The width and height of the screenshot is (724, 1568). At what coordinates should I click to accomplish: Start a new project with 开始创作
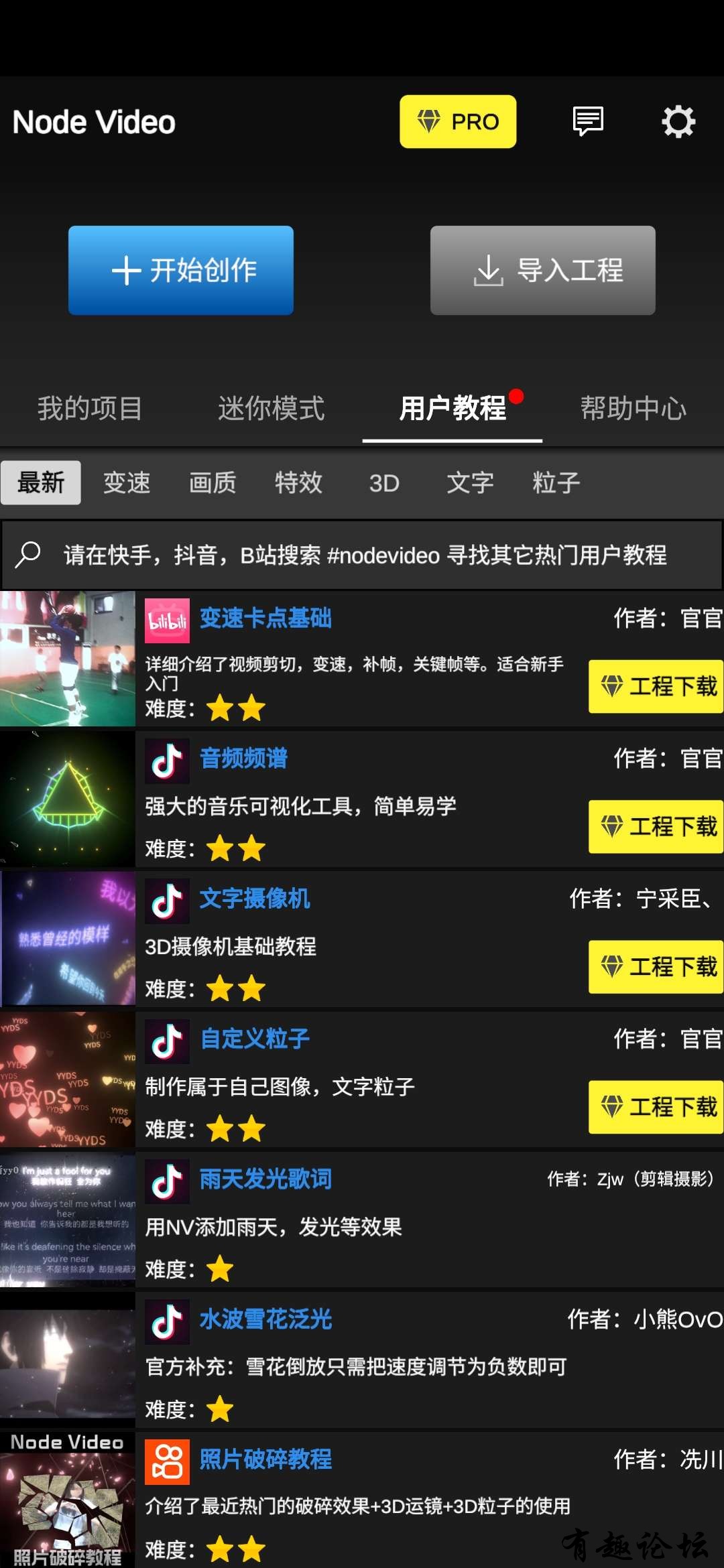[x=181, y=271]
